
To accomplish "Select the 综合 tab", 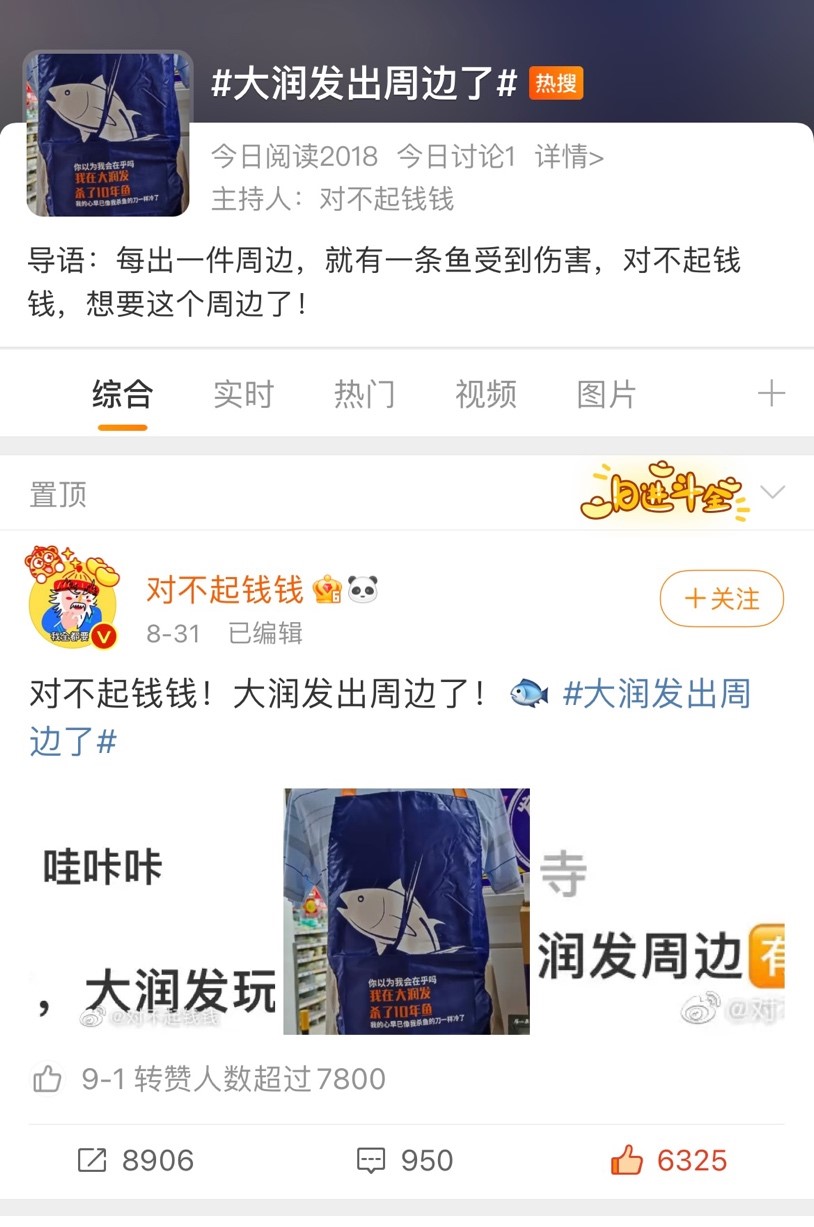I will [x=122, y=394].
